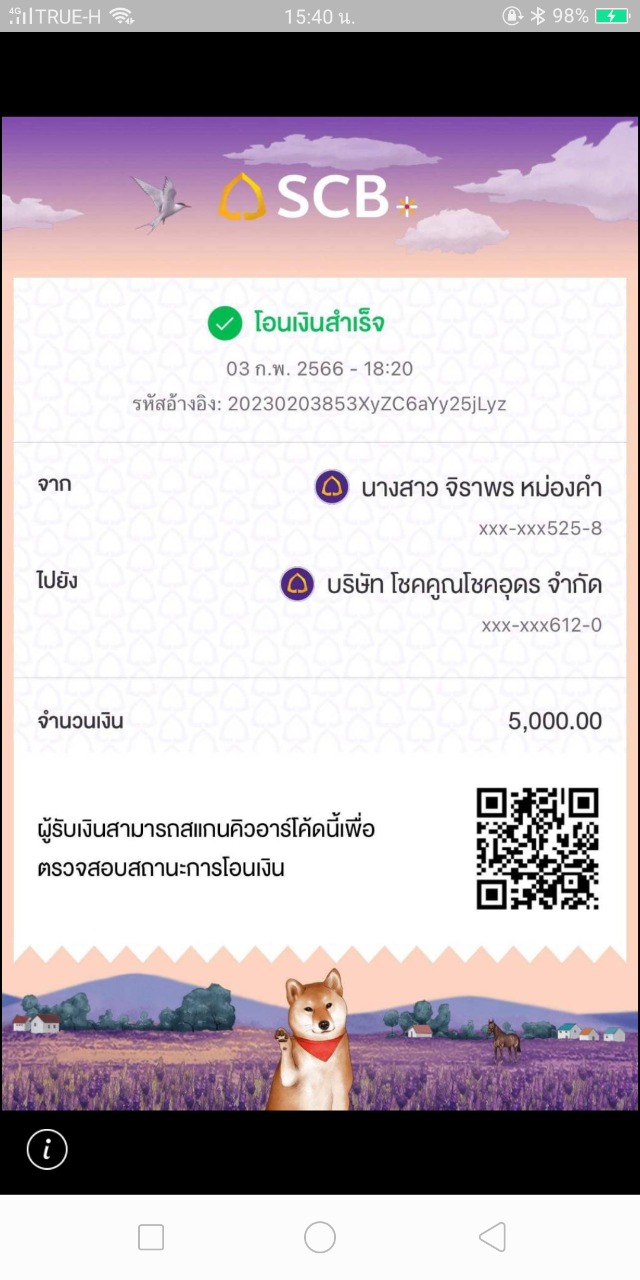
Task: Go to the home screen
Action: click(x=320, y=1237)
